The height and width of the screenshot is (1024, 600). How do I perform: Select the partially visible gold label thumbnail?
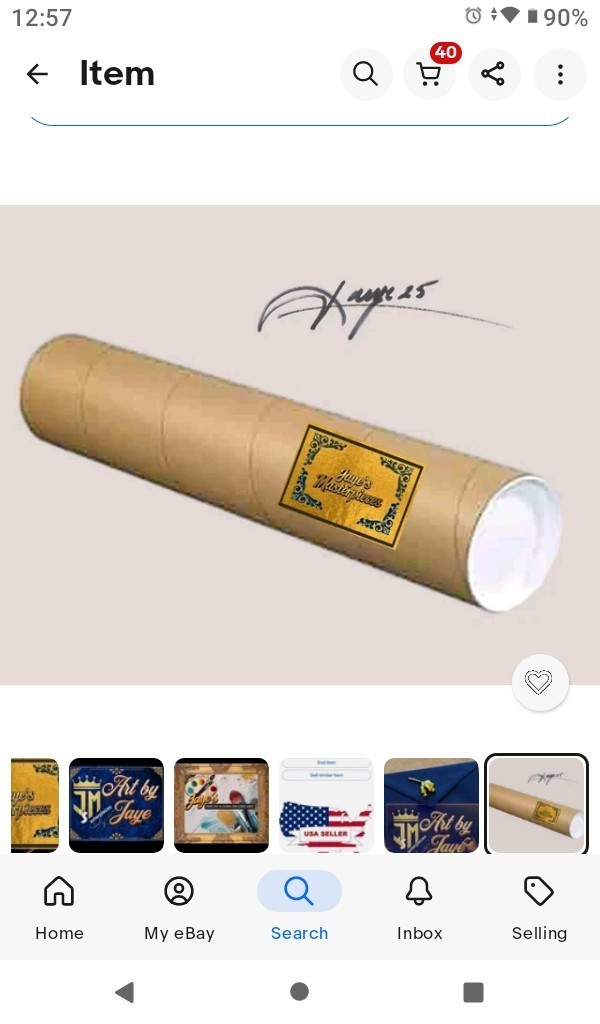tap(34, 805)
